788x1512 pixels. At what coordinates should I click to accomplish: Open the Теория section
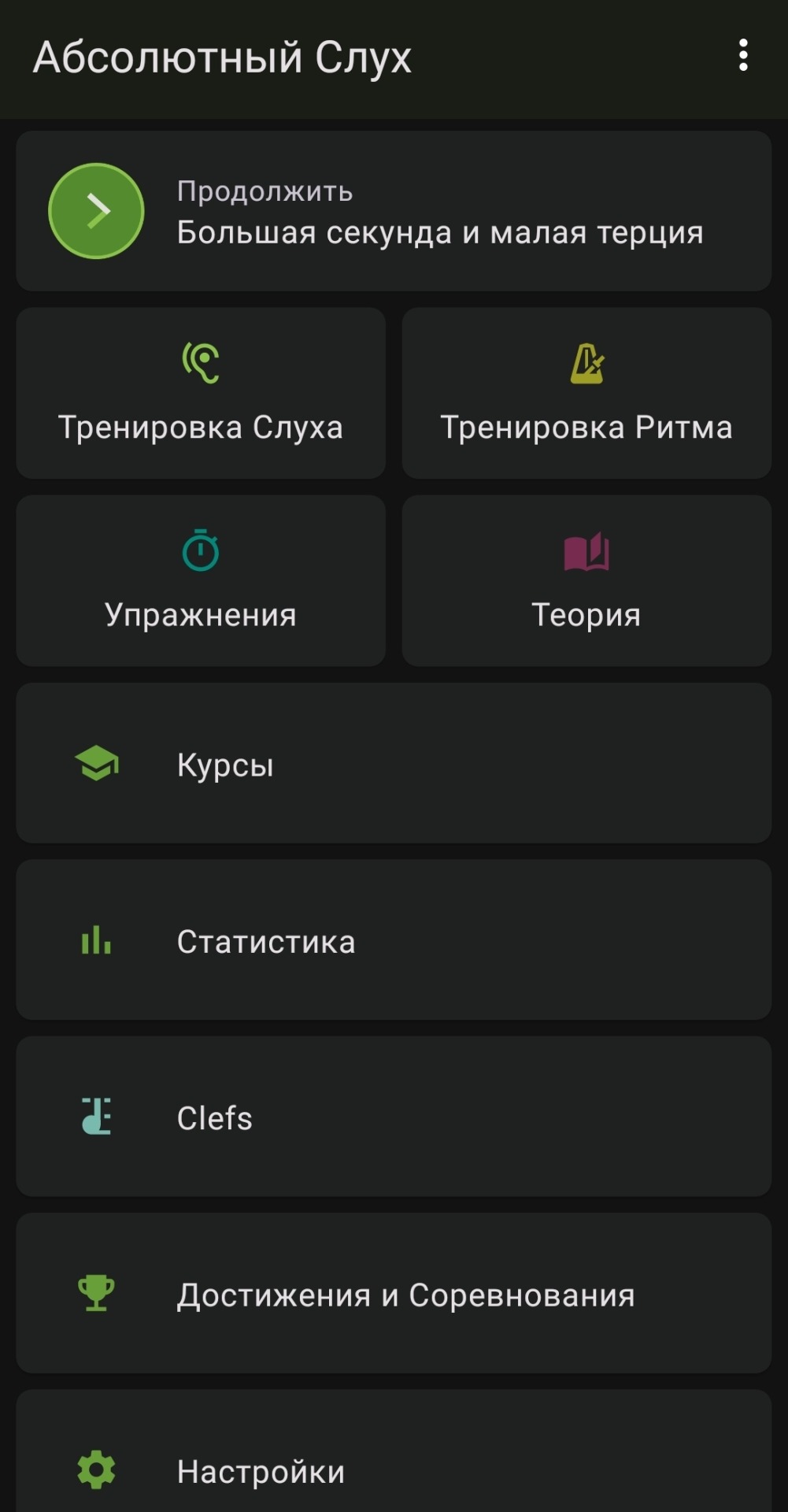tap(586, 581)
